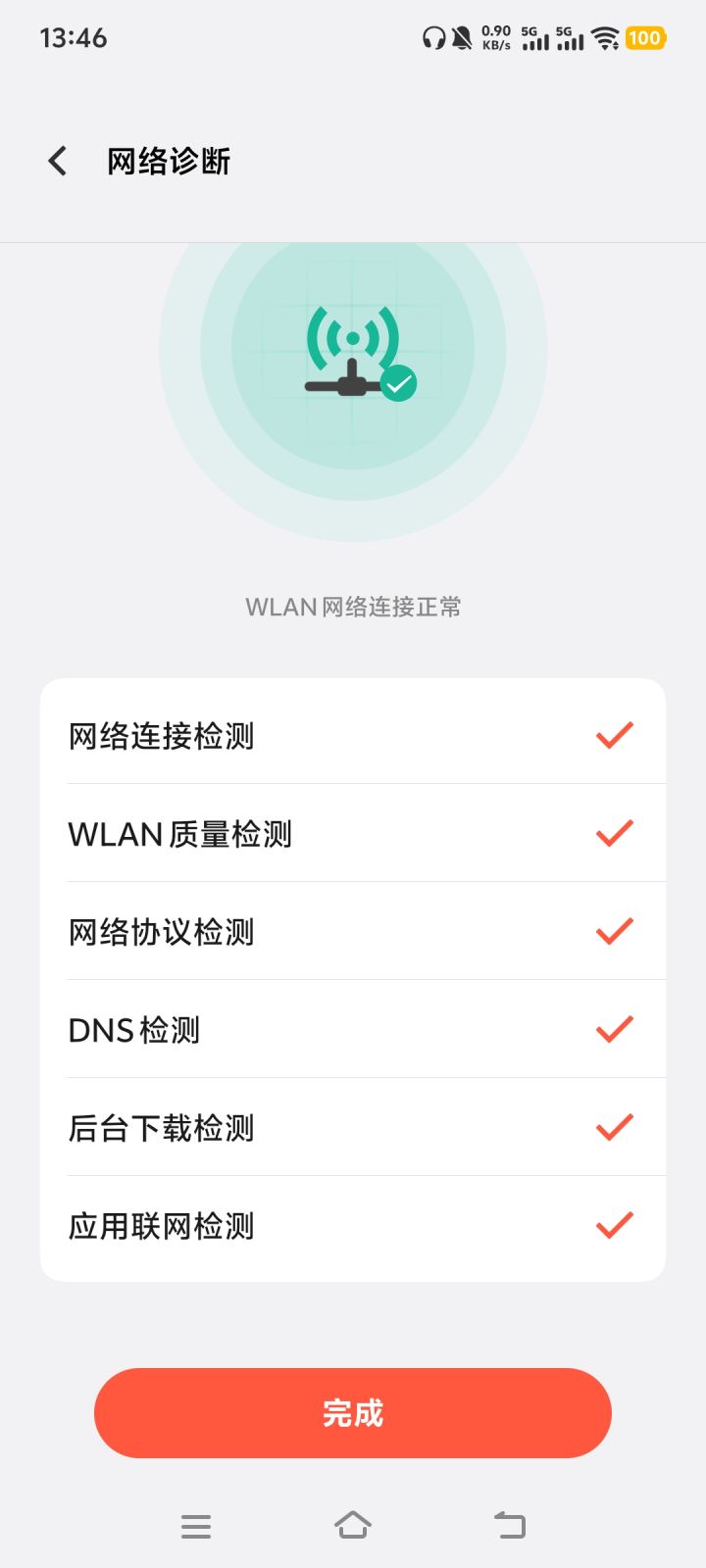Tap the checkmark beside WLAN 质量检测
706x1568 pixels.
(613, 832)
